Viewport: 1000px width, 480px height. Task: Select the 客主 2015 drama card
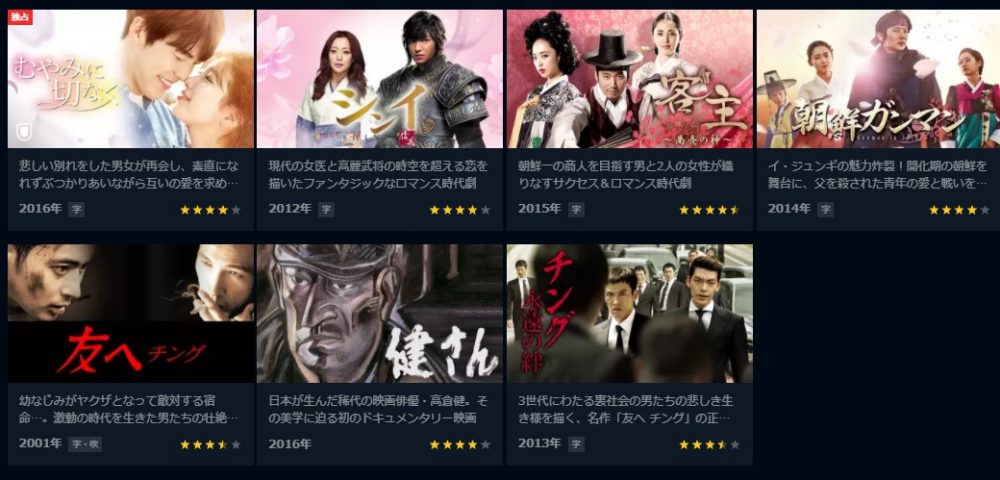(629, 80)
